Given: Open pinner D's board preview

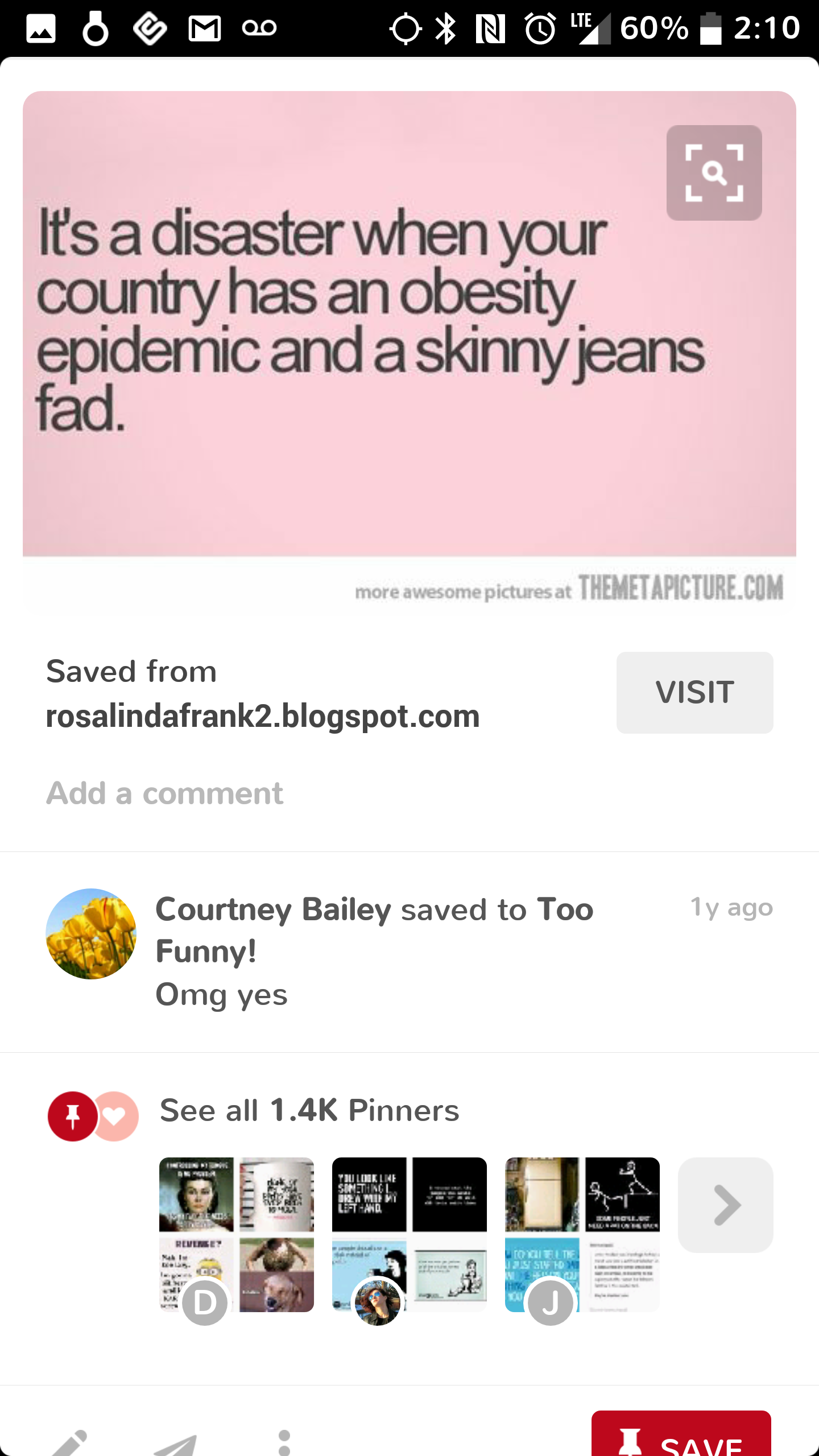Looking at the screenshot, I should (236, 1234).
